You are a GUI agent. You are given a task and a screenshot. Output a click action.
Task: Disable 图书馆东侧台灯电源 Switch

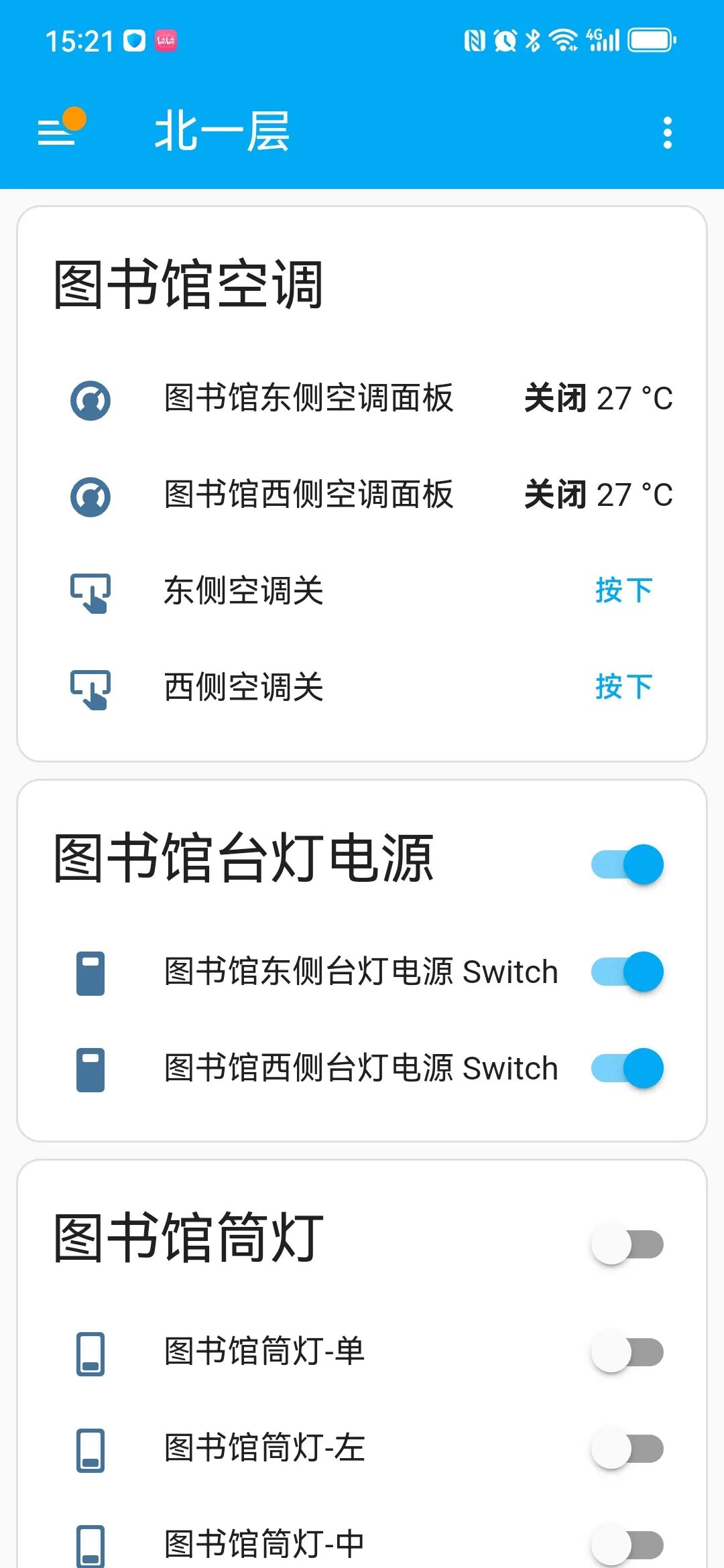627,972
